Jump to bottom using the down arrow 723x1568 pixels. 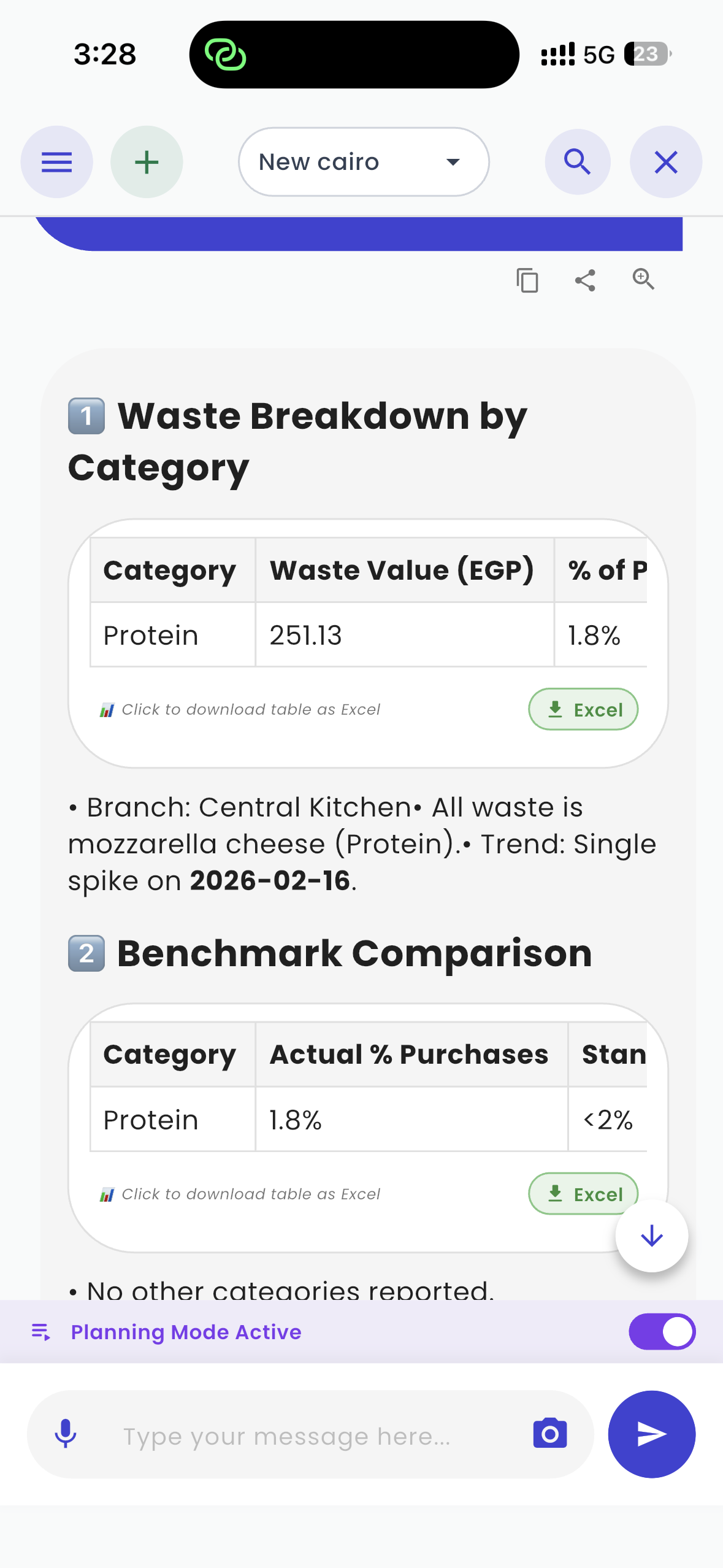coord(651,1236)
